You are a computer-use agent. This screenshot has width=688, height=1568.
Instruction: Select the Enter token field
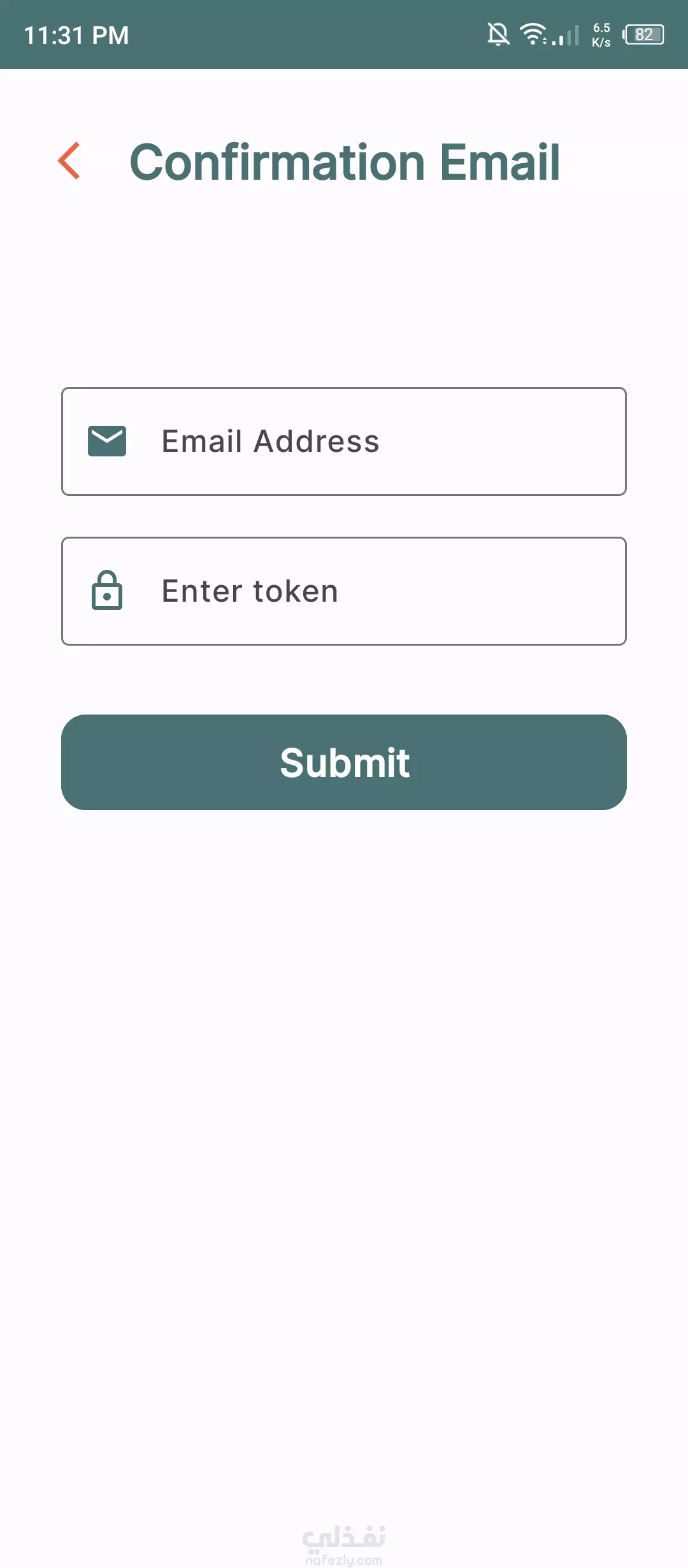click(344, 591)
